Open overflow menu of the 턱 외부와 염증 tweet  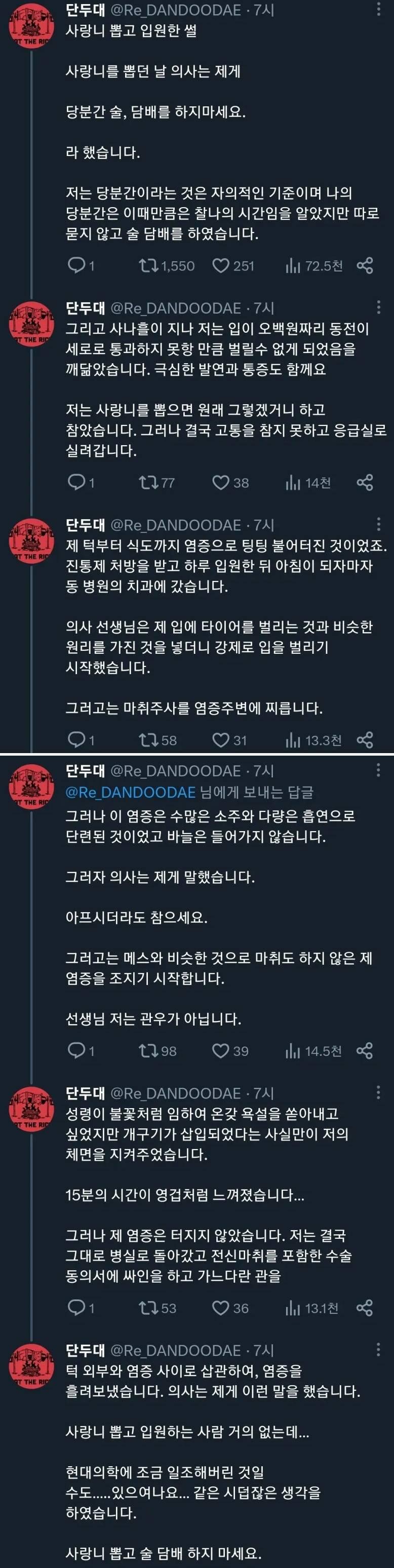(x=379, y=1350)
